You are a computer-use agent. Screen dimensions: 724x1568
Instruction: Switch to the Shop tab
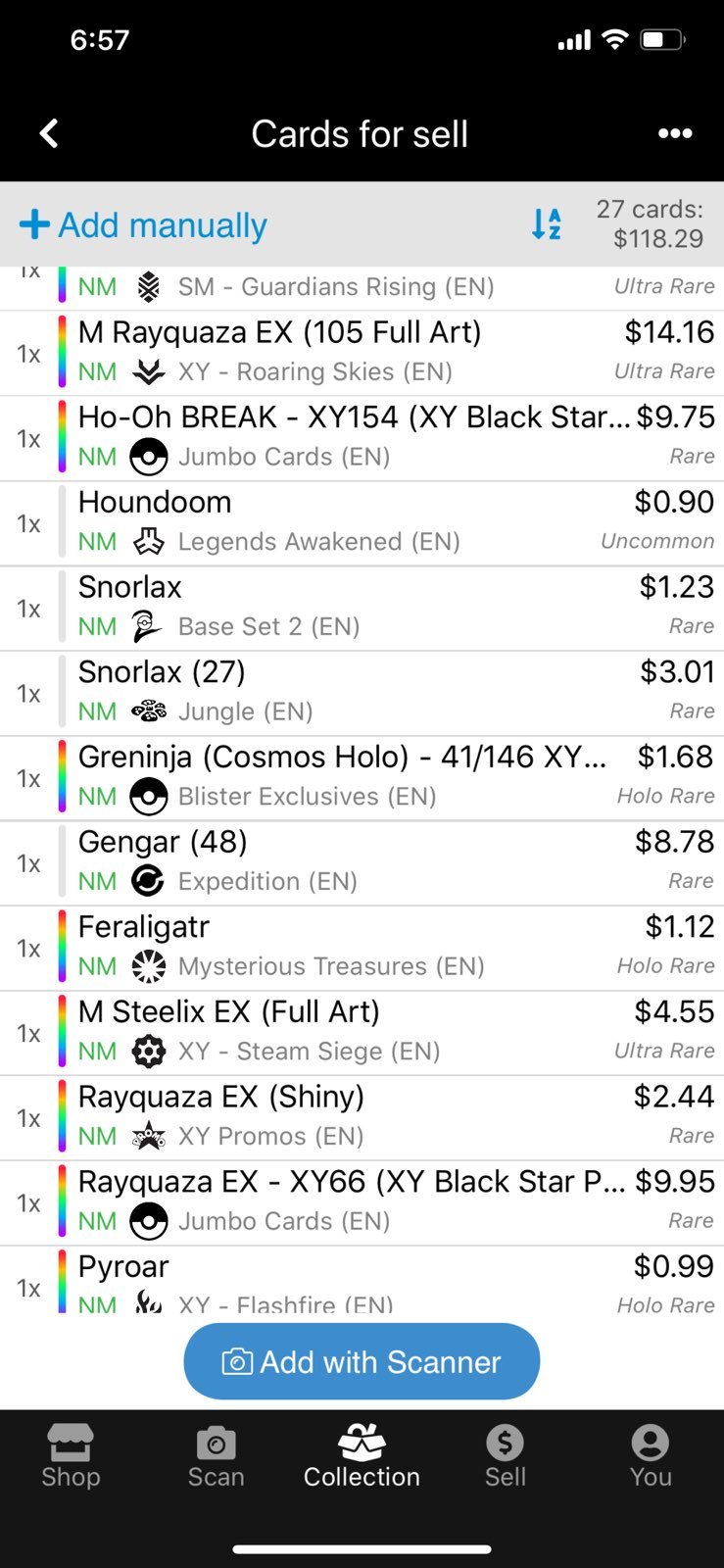pos(71,1456)
